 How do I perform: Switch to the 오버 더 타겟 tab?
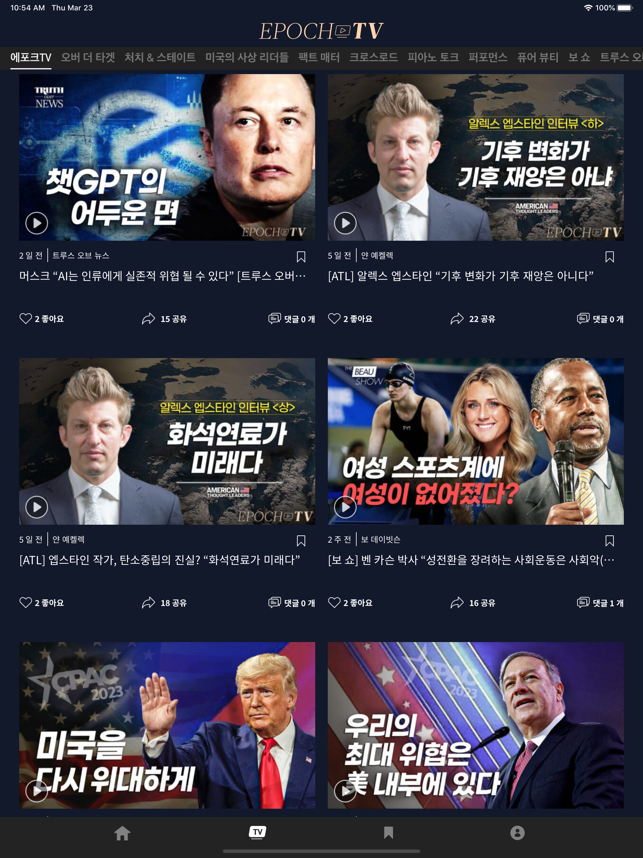(x=88, y=58)
